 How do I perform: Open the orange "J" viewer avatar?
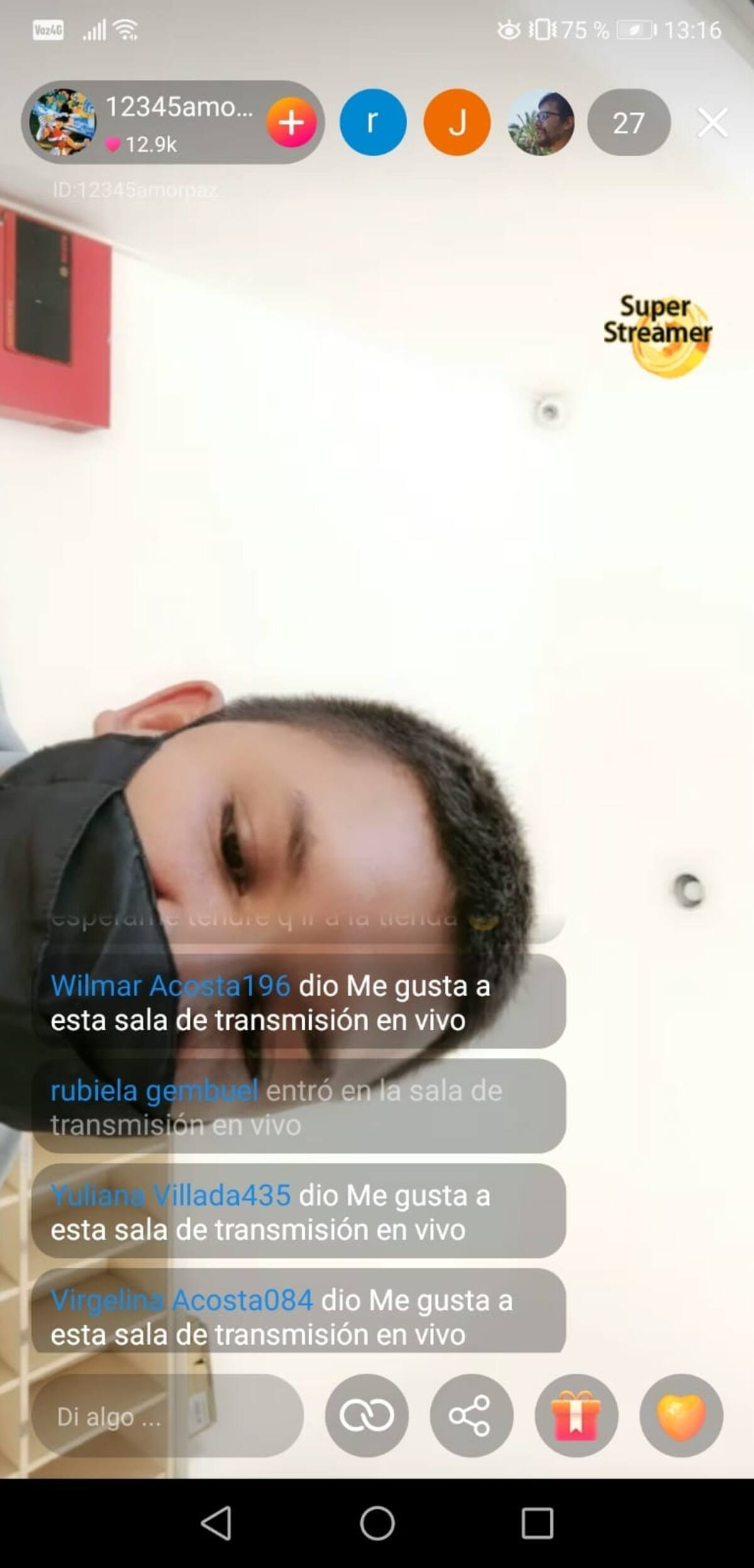457,122
